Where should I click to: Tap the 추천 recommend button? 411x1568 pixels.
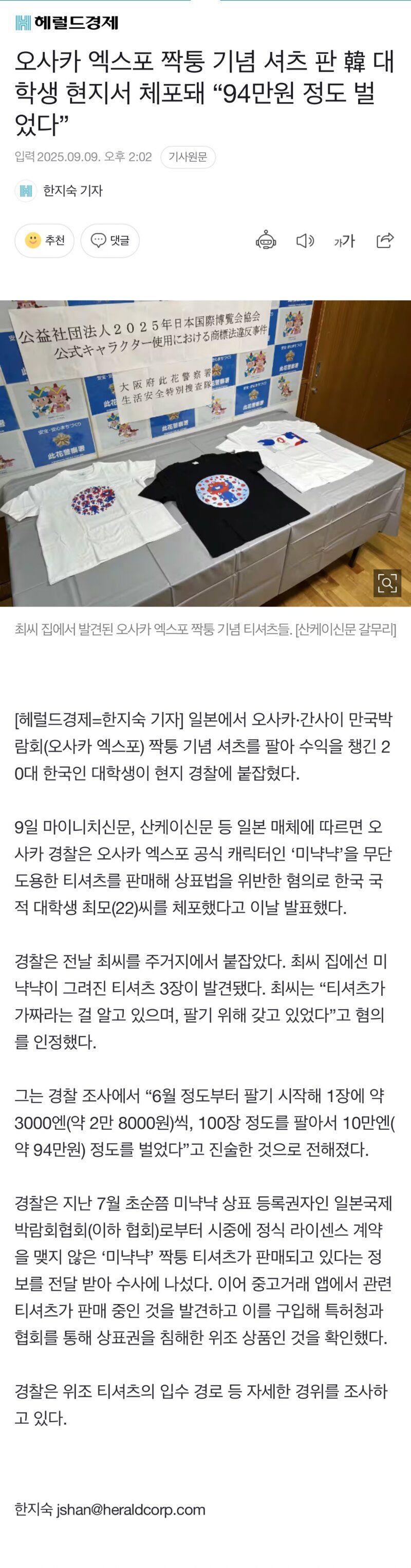click(45, 240)
